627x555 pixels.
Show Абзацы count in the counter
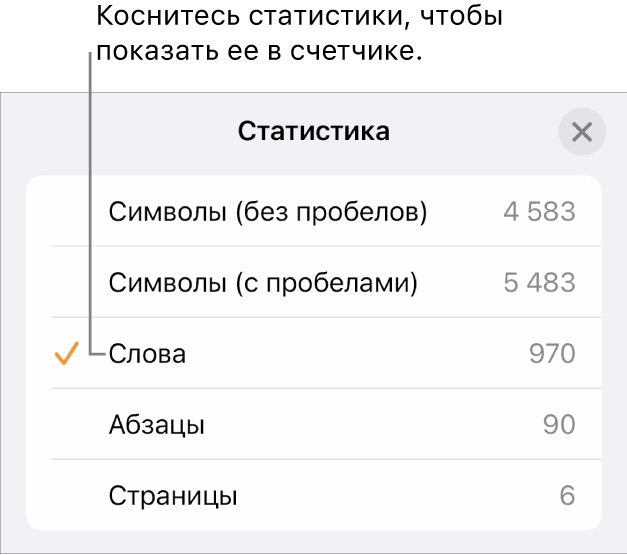(157, 425)
